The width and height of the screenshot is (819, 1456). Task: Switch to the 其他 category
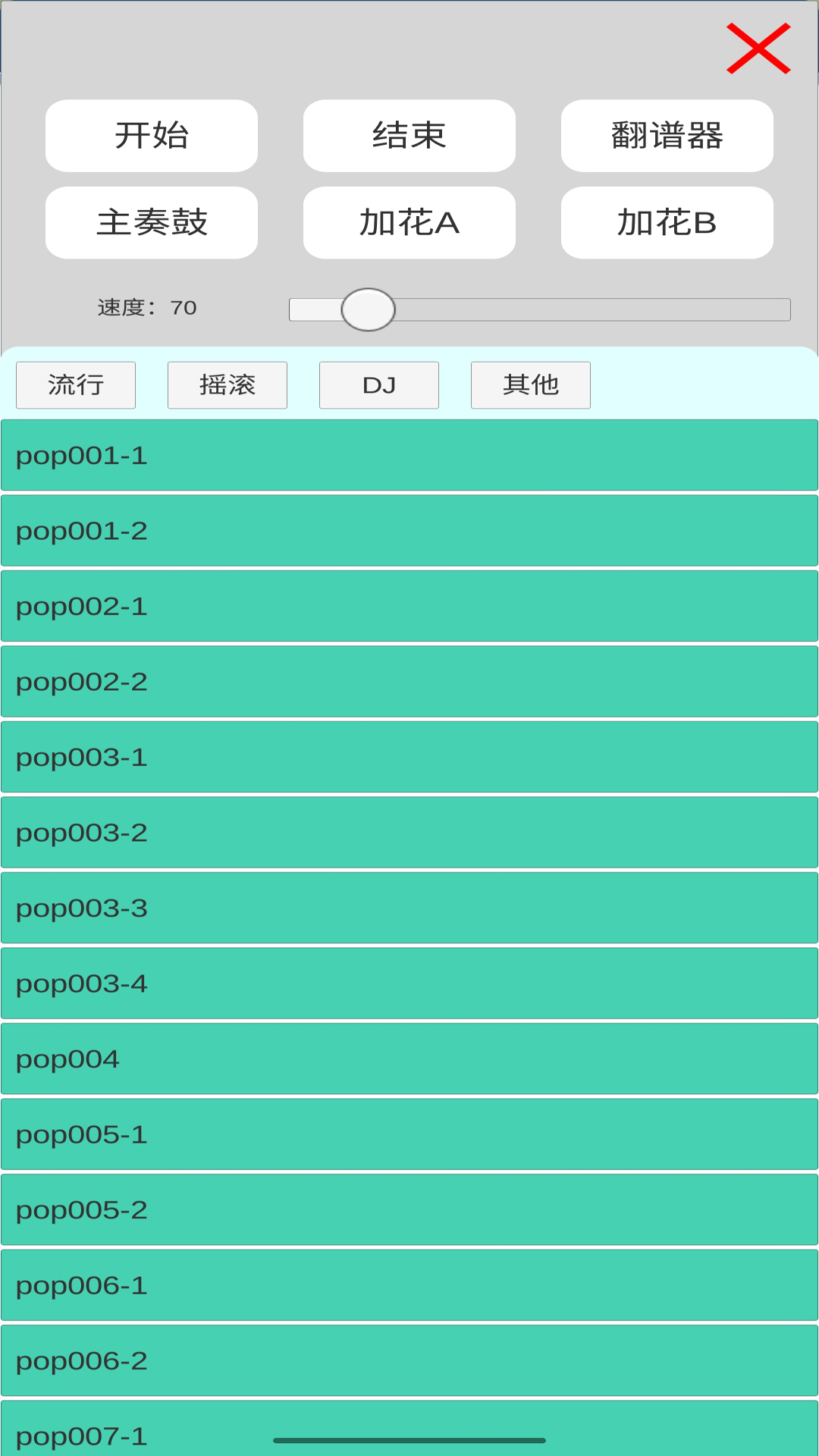point(531,385)
